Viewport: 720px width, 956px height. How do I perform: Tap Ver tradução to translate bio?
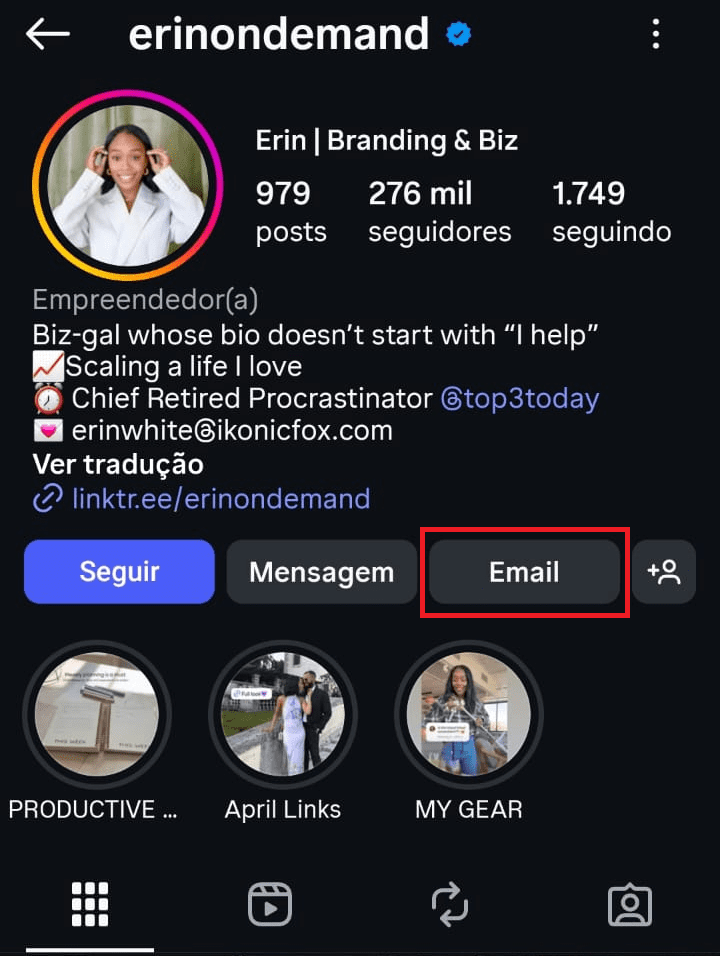pos(118,464)
